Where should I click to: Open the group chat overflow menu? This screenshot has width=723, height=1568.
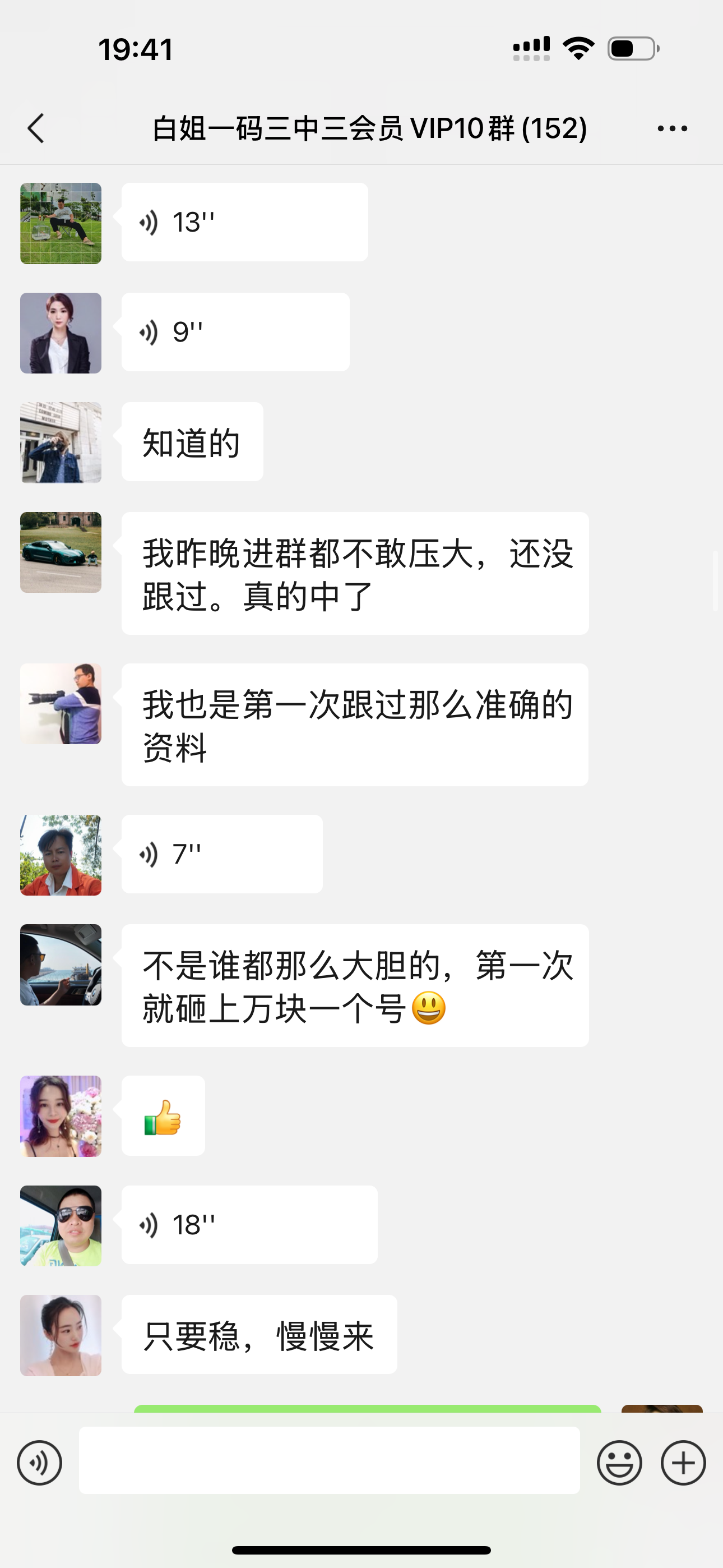pos(672,128)
